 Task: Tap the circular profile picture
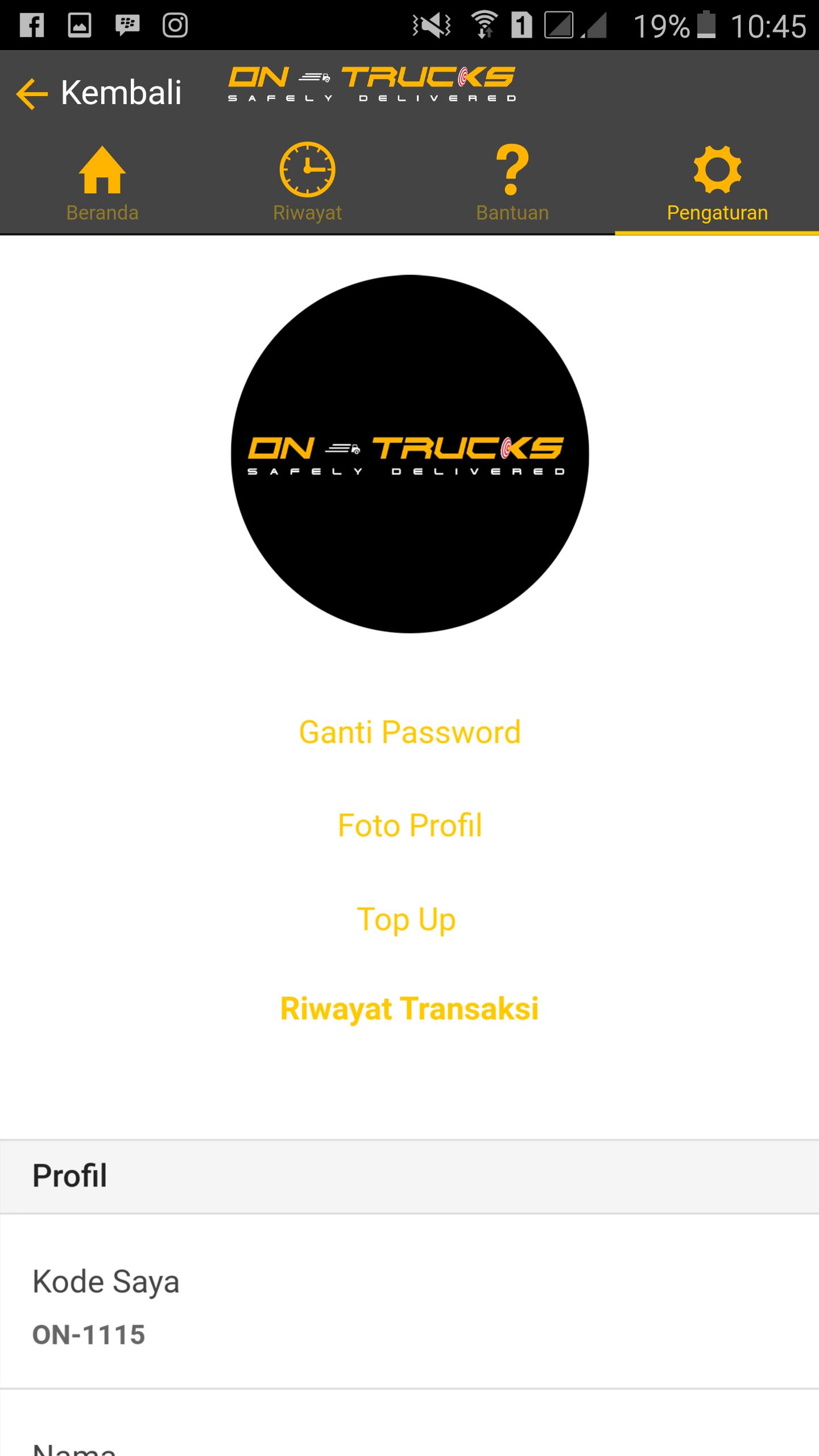[x=409, y=454]
